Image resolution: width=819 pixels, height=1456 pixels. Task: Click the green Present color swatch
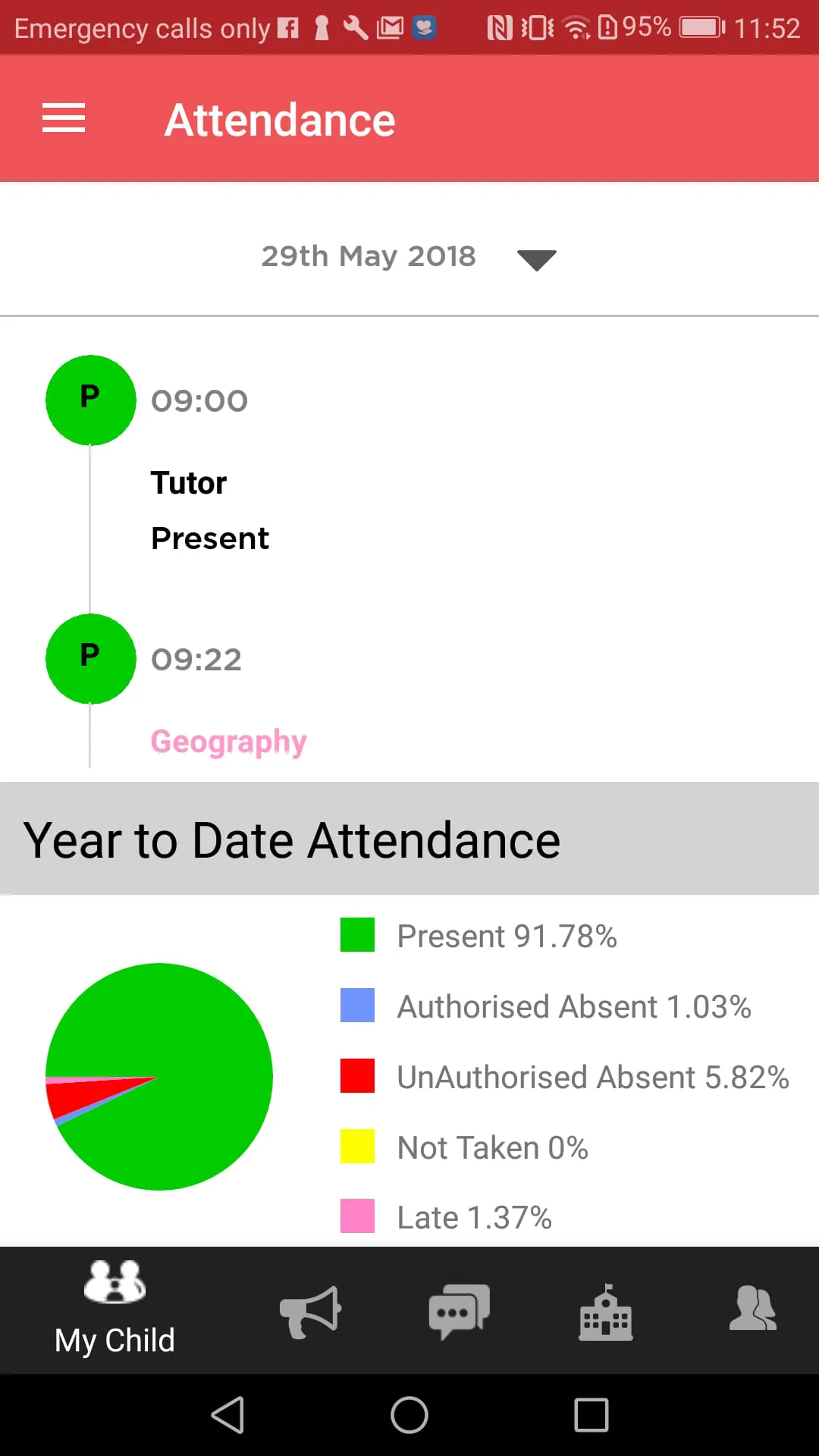(x=357, y=935)
